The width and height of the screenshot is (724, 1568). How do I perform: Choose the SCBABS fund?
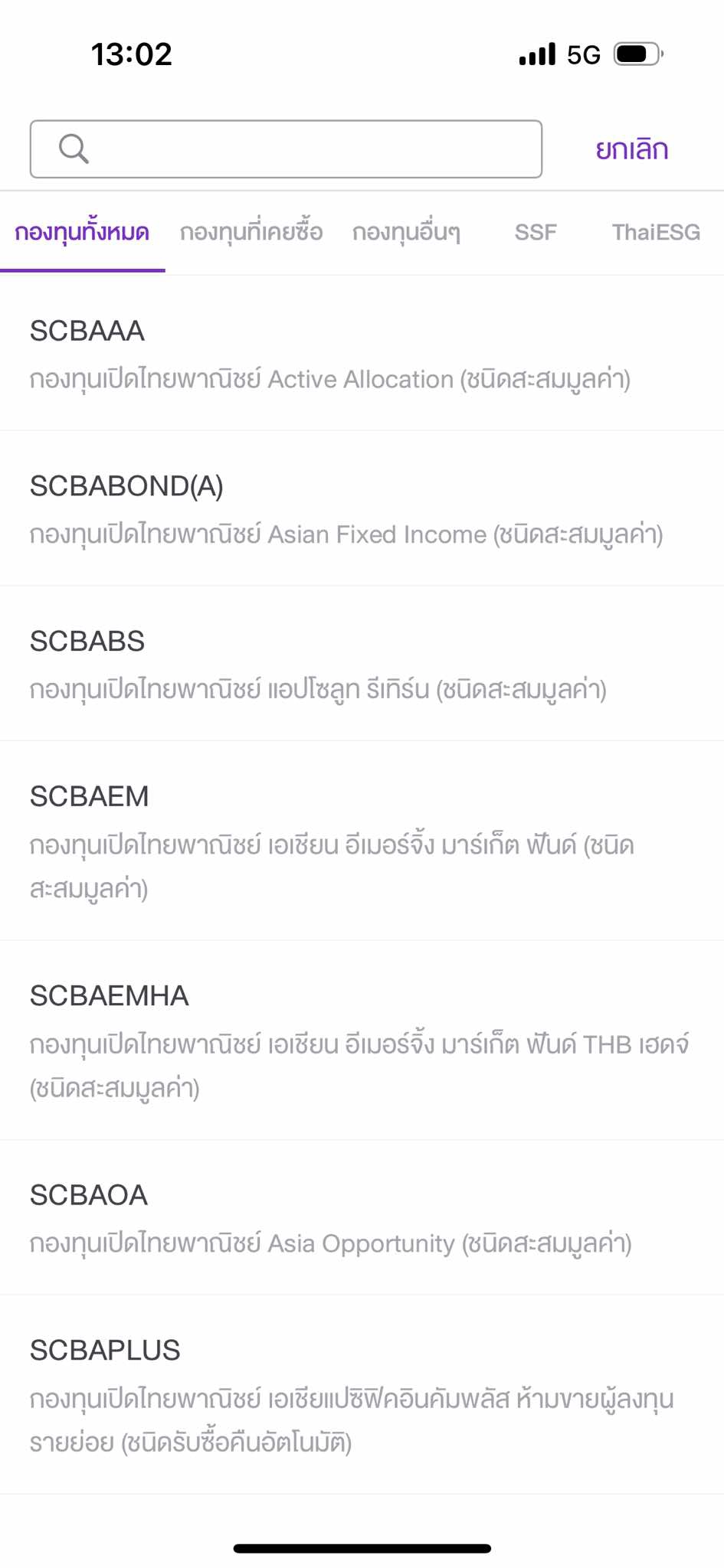tap(362, 664)
